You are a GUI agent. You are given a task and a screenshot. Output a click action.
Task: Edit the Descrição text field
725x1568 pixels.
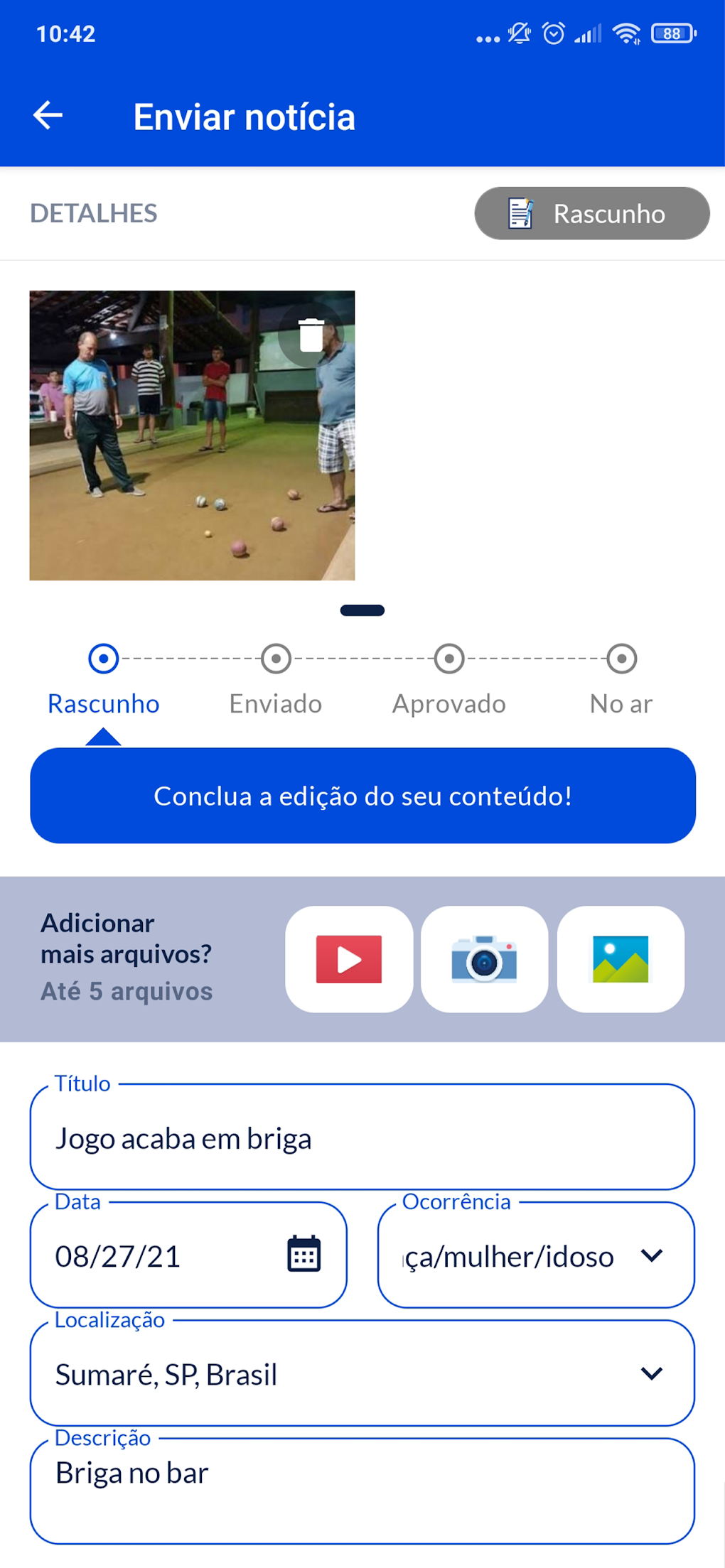click(362, 1491)
